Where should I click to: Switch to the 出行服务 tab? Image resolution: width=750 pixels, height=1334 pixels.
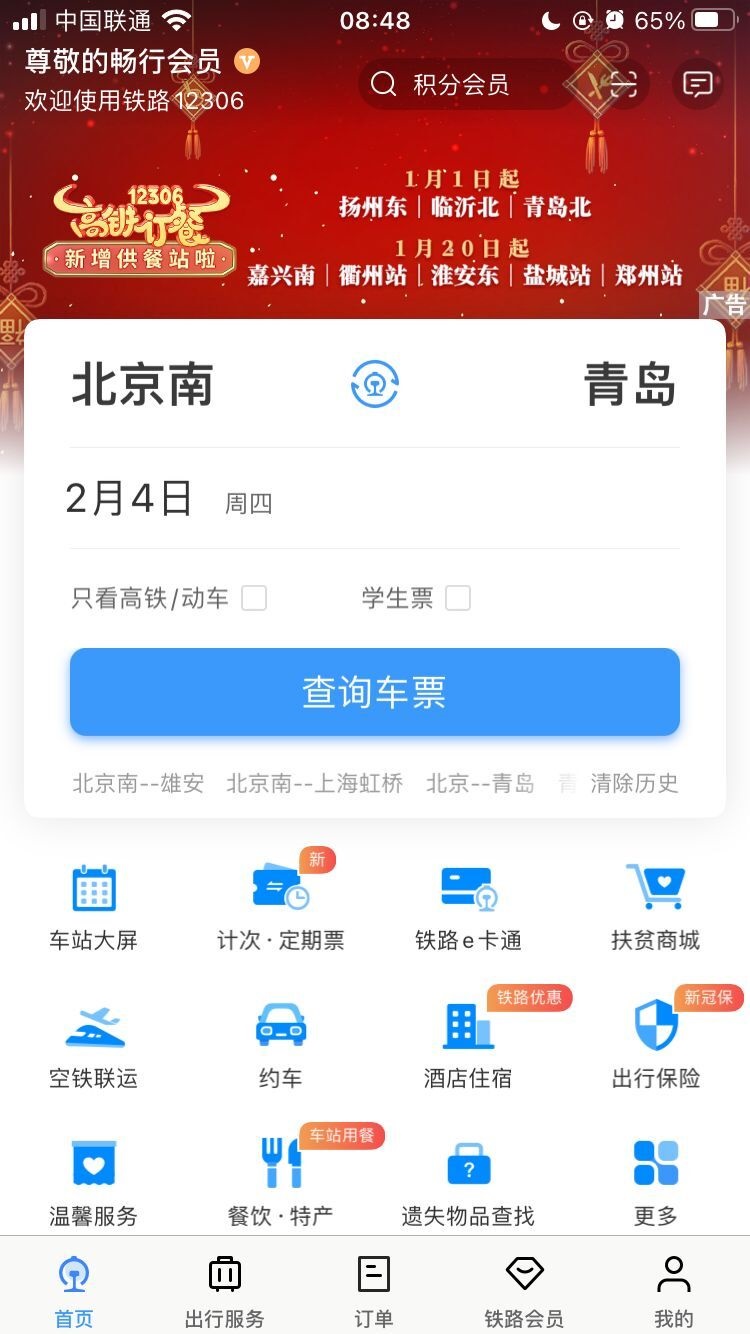coord(225,1290)
